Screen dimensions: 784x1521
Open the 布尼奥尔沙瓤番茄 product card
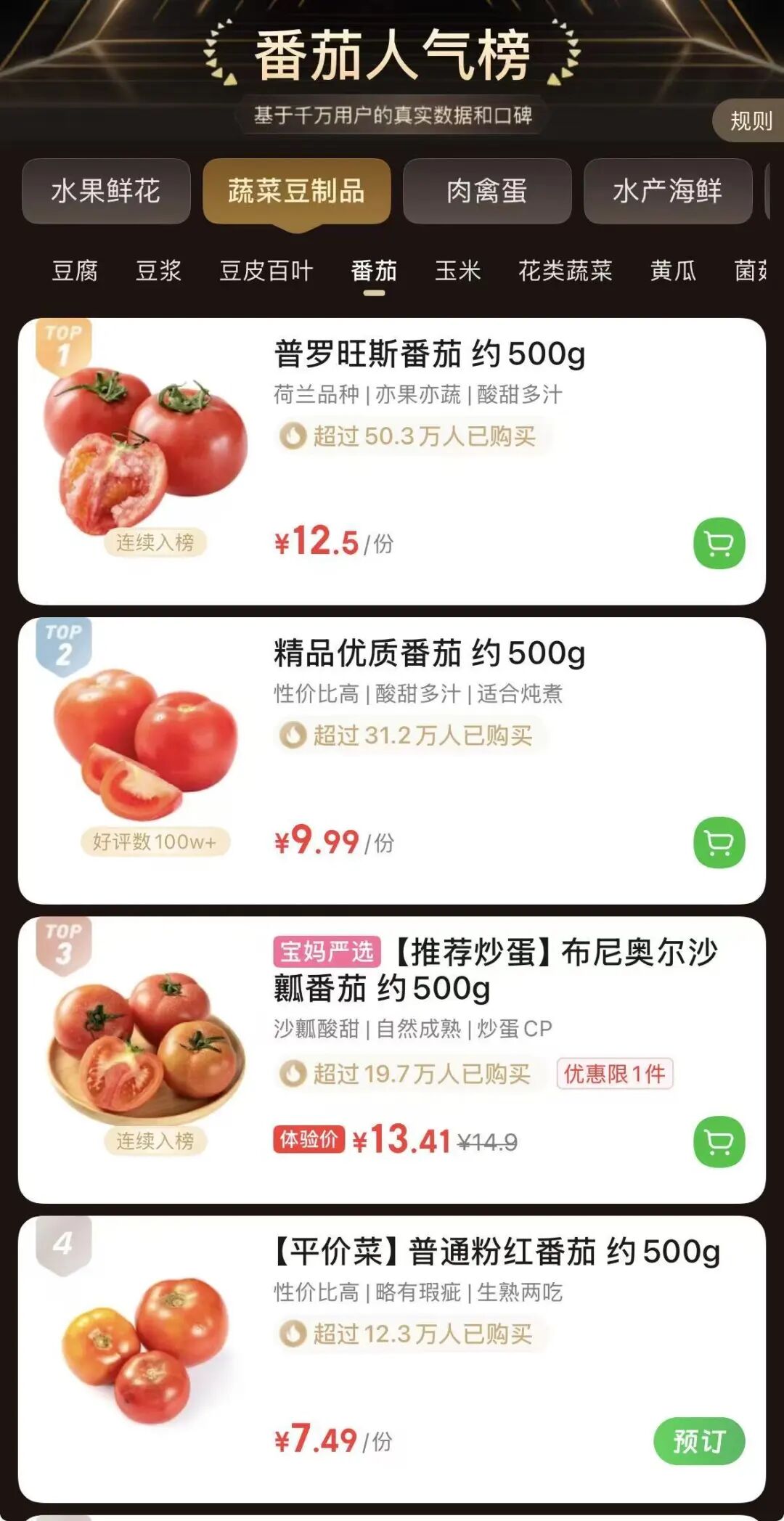tap(494, 969)
